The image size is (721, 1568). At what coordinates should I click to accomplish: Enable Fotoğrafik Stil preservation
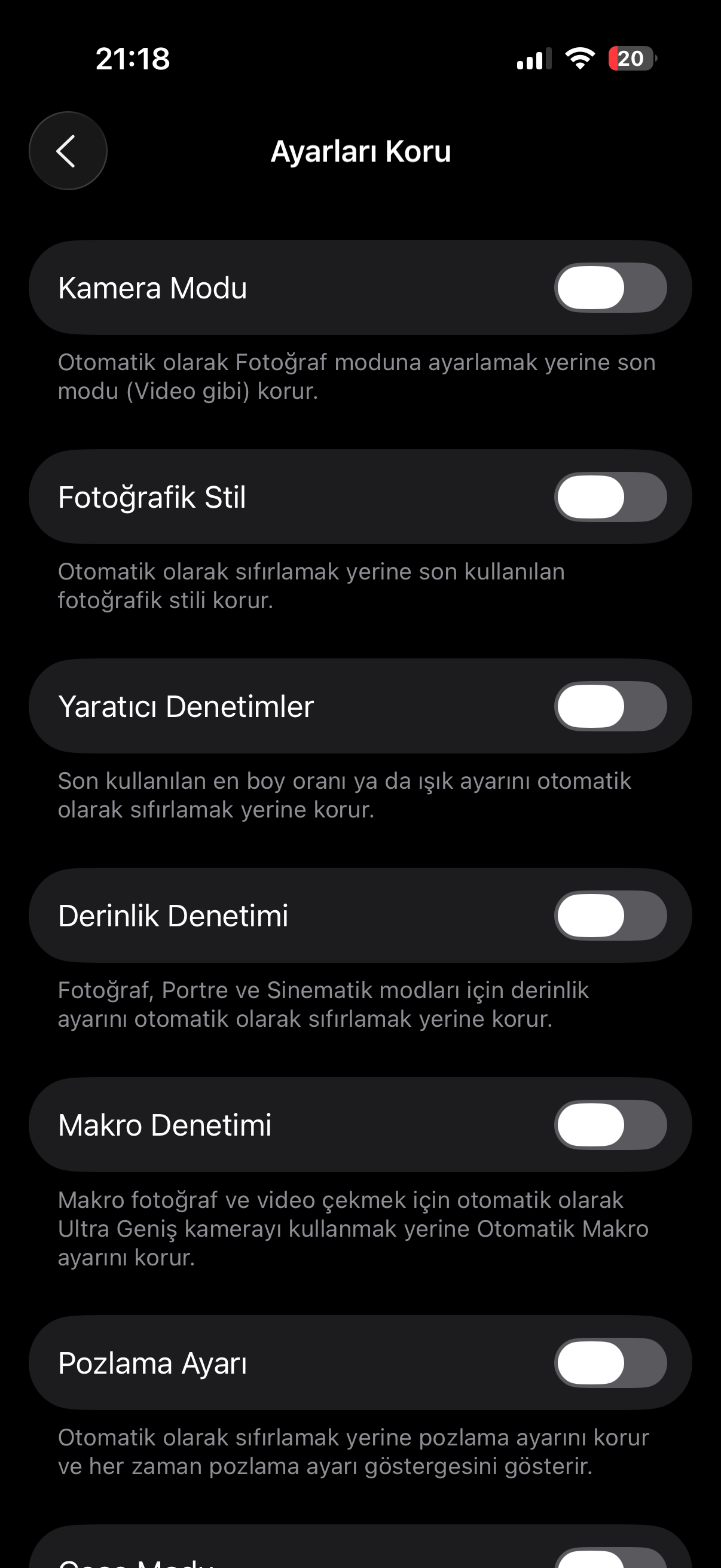click(610, 497)
